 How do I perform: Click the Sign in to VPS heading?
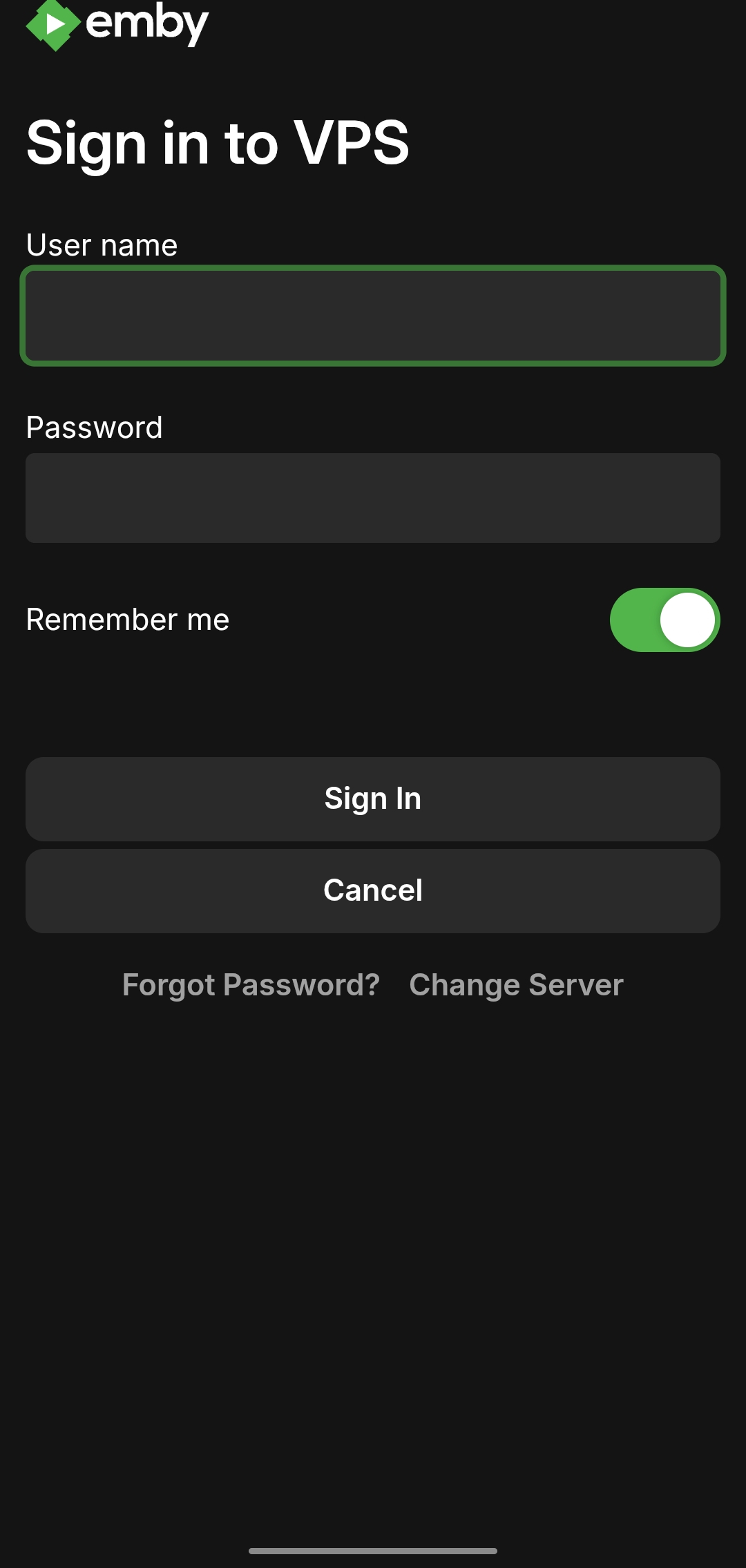click(218, 143)
